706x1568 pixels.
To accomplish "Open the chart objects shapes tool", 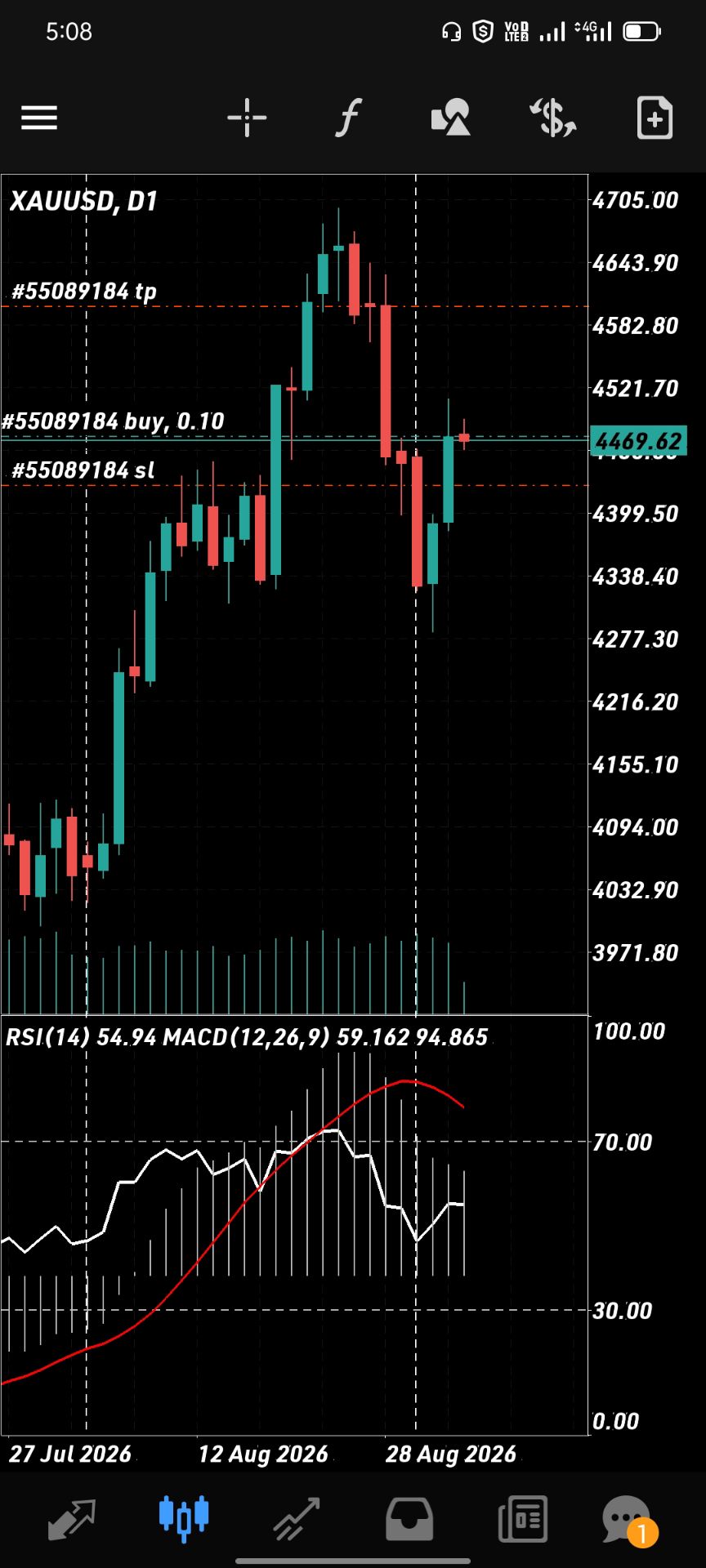I will [450, 118].
